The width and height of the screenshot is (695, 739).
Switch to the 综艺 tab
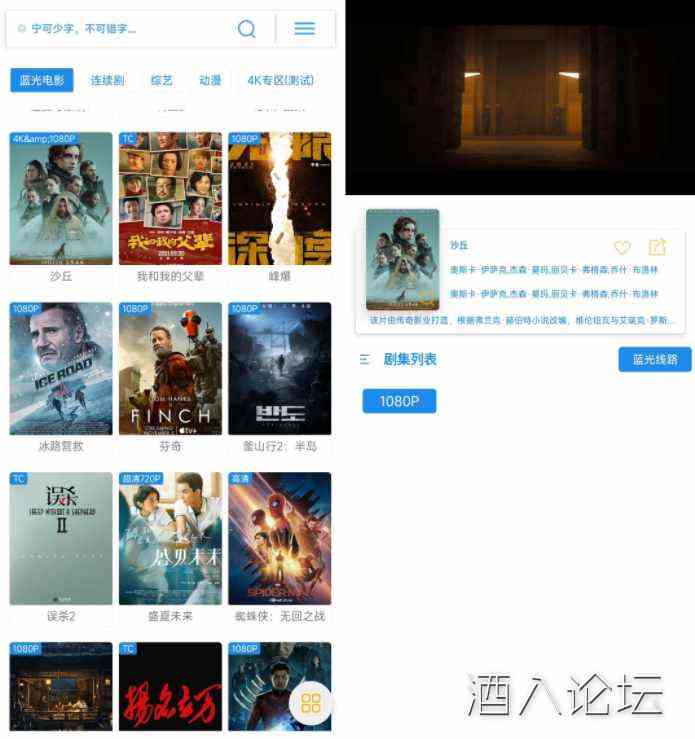pos(161,80)
